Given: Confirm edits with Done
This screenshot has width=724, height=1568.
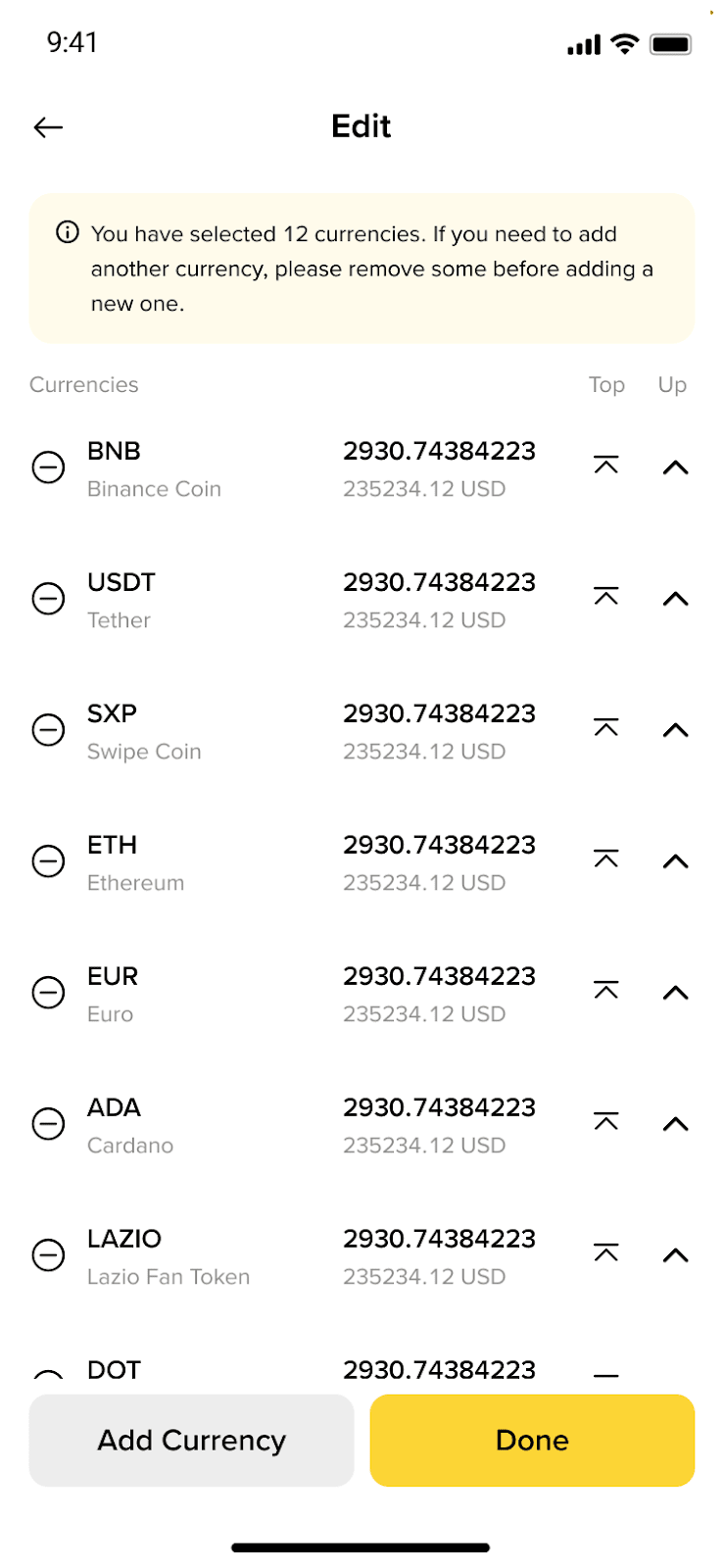Looking at the screenshot, I should 532,1441.
